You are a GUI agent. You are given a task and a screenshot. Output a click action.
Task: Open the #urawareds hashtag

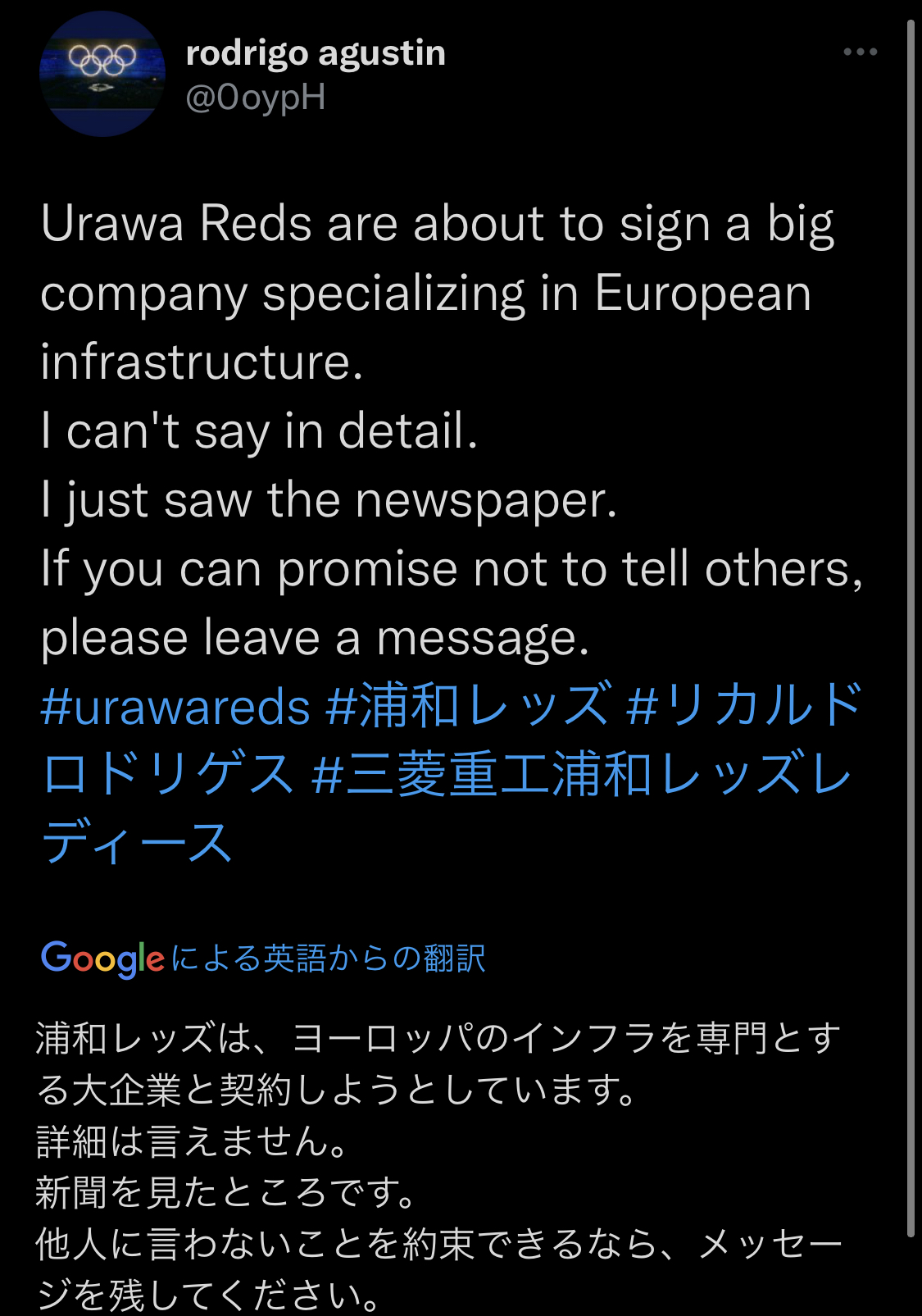click(x=175, y=706)
